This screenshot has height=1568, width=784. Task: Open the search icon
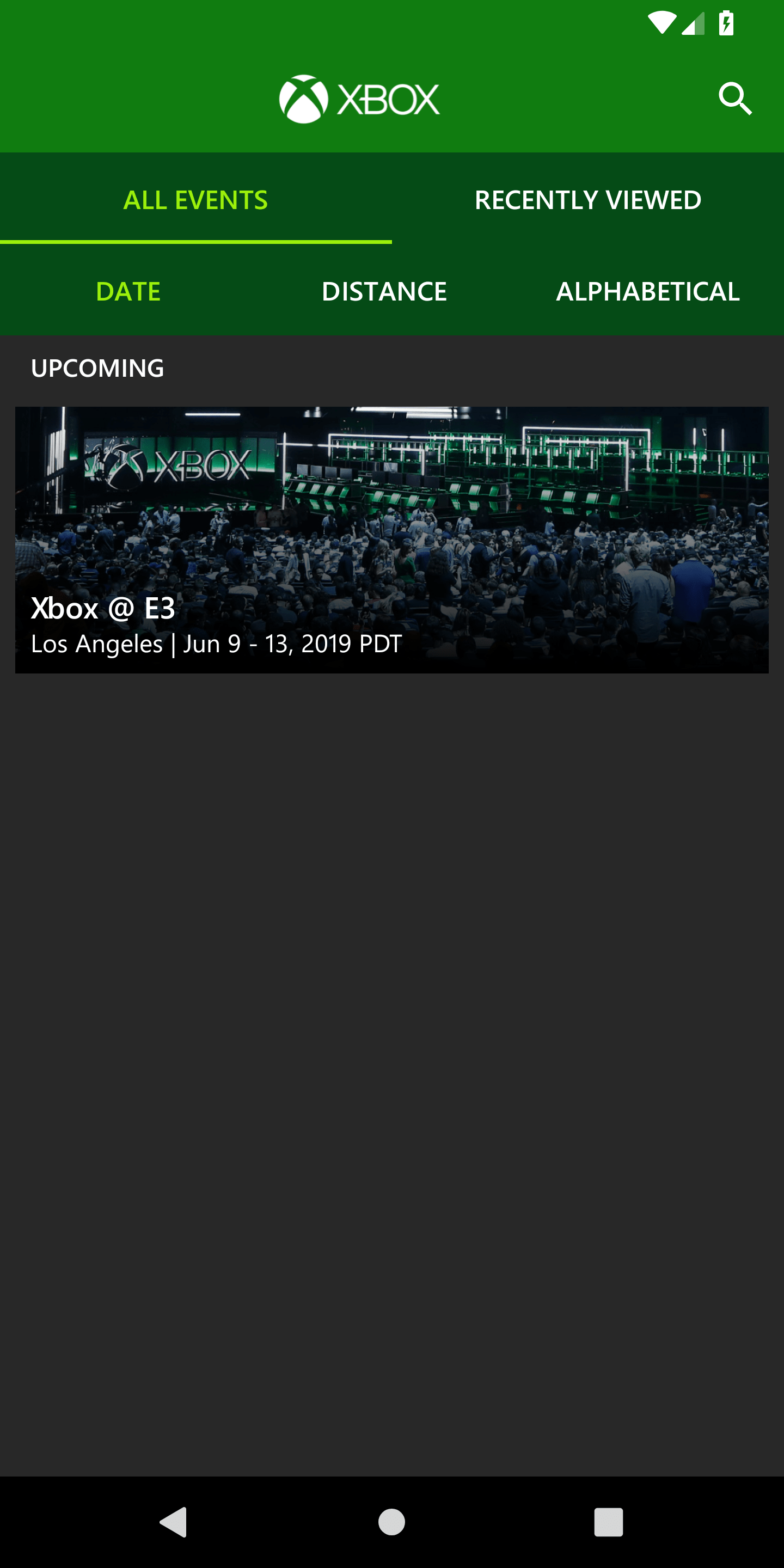click(734, 99)
